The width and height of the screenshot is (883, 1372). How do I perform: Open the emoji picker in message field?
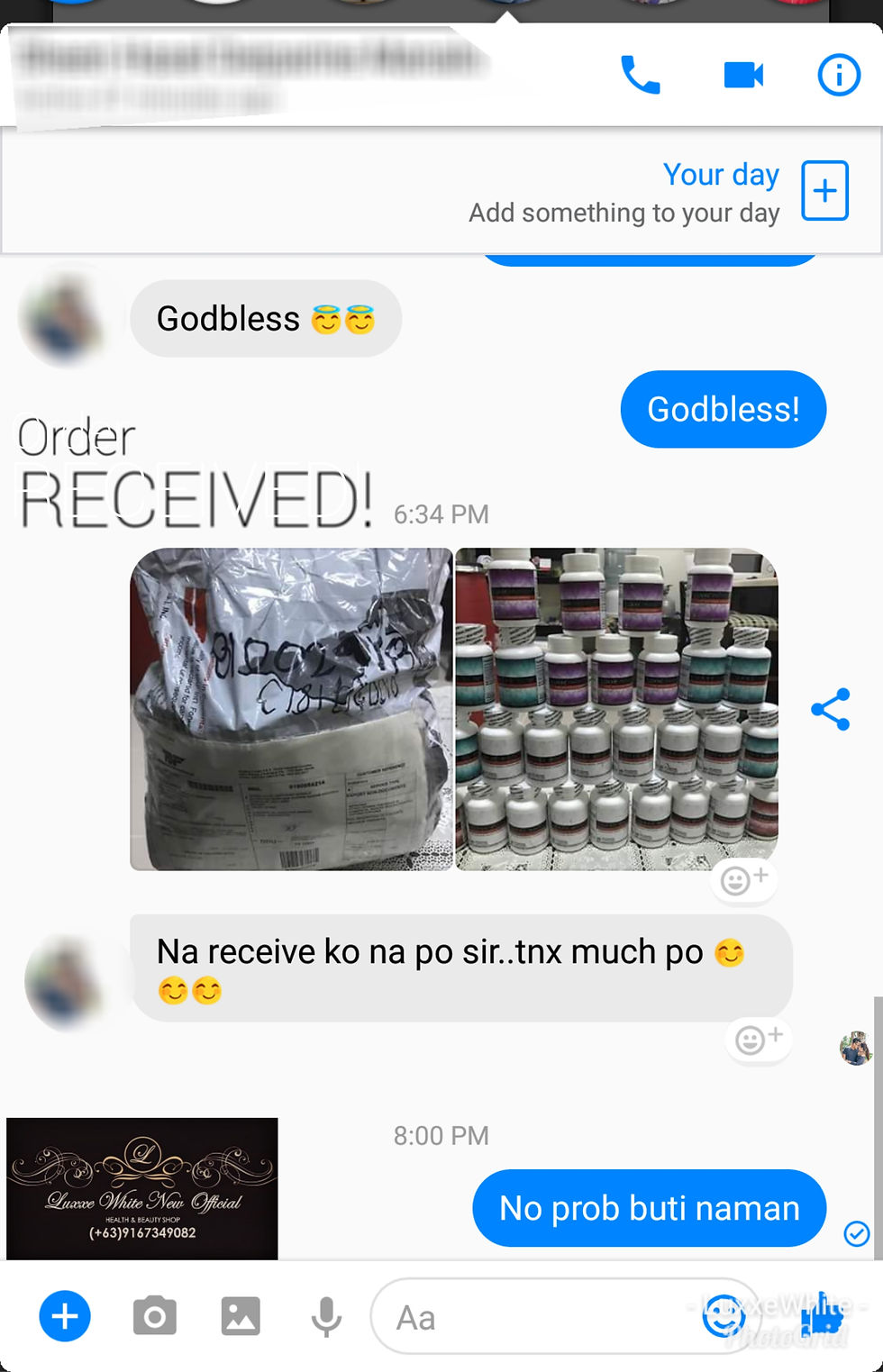(x=724, y=1316)
